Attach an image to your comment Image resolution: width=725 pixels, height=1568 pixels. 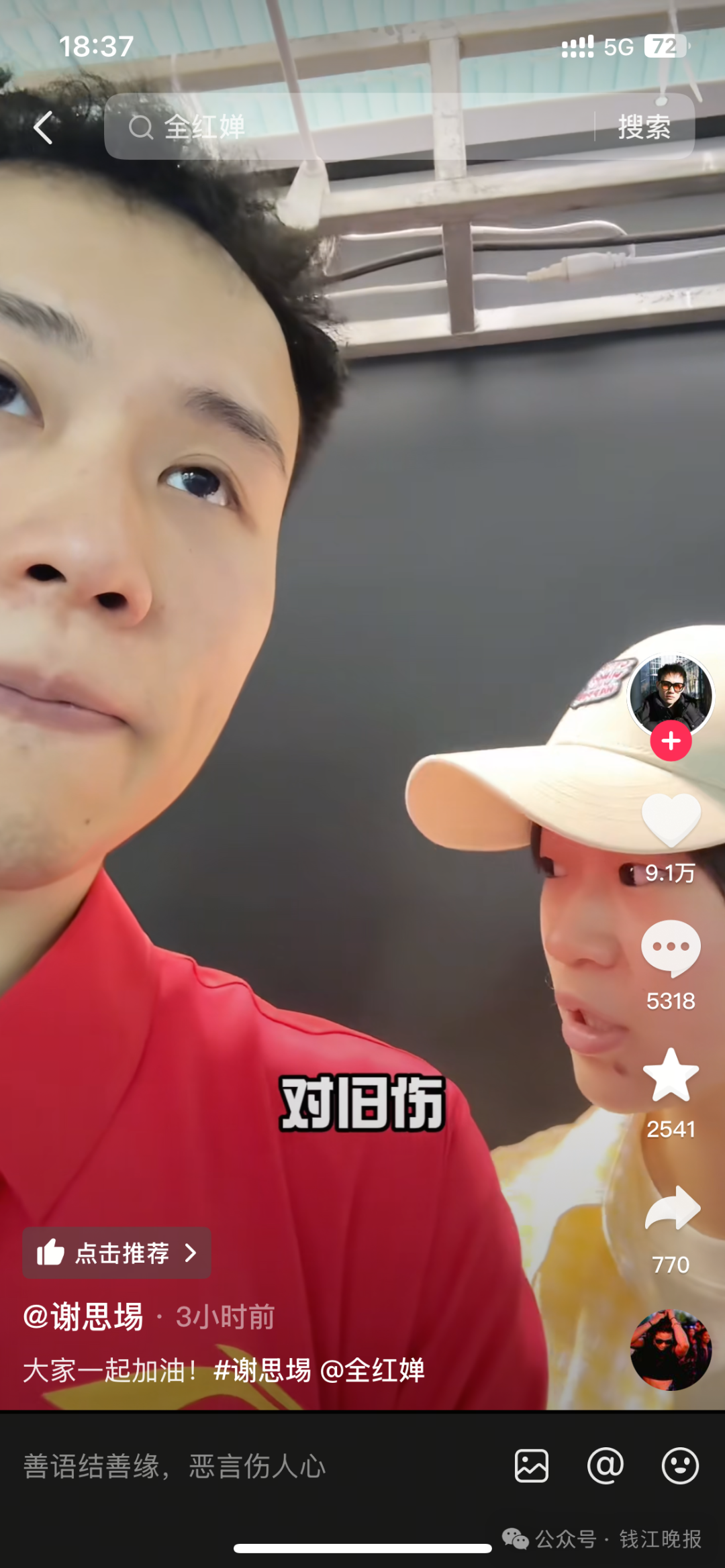pos(532,1465)
